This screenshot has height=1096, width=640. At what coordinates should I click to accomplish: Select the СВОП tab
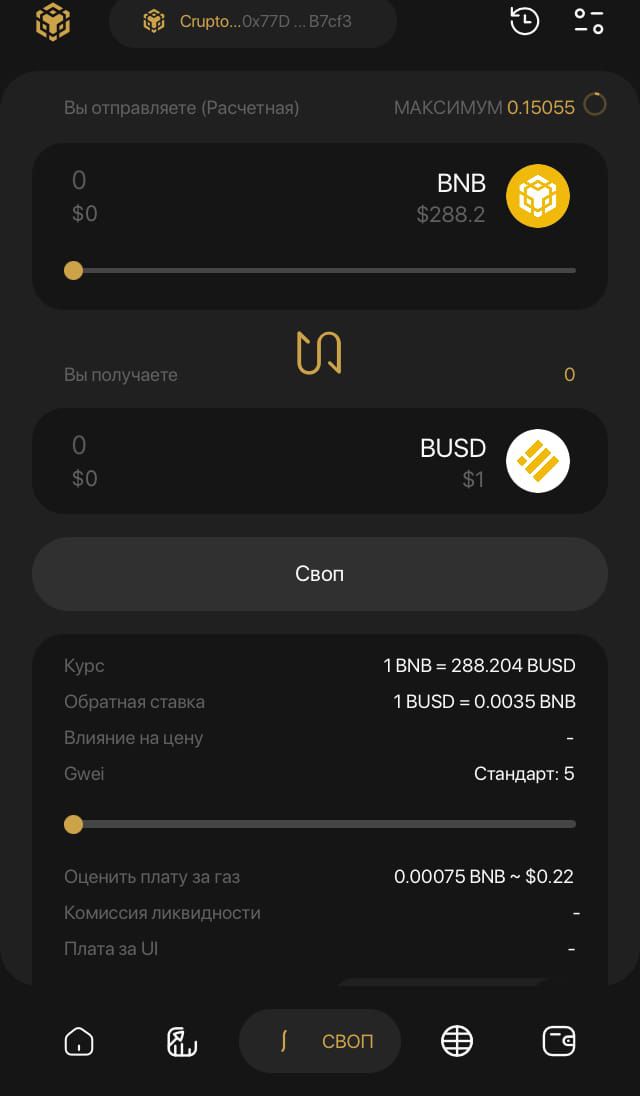[x=320, y=1041]
